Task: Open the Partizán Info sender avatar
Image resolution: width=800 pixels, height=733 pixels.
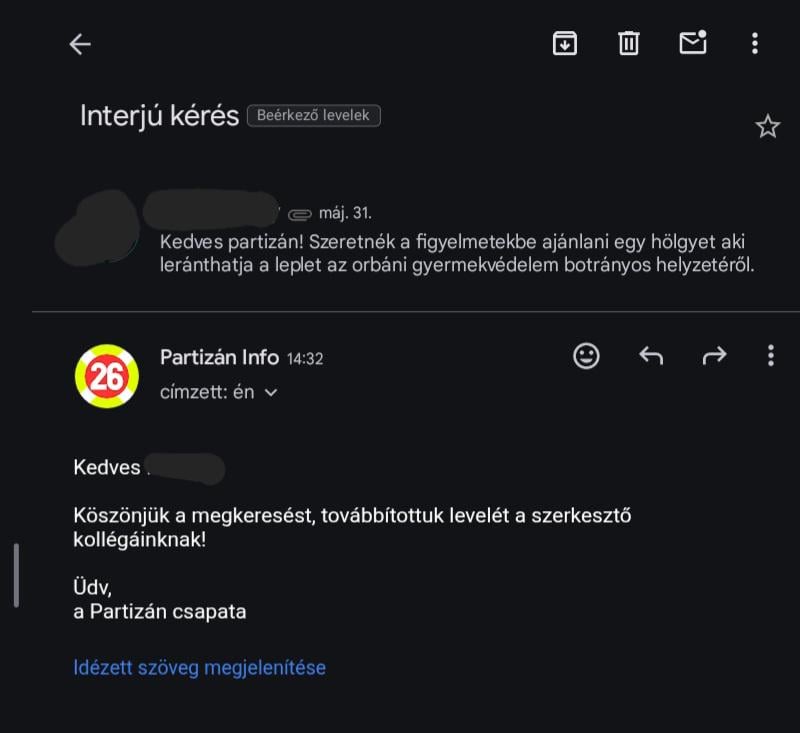Action: pos(107,376)
